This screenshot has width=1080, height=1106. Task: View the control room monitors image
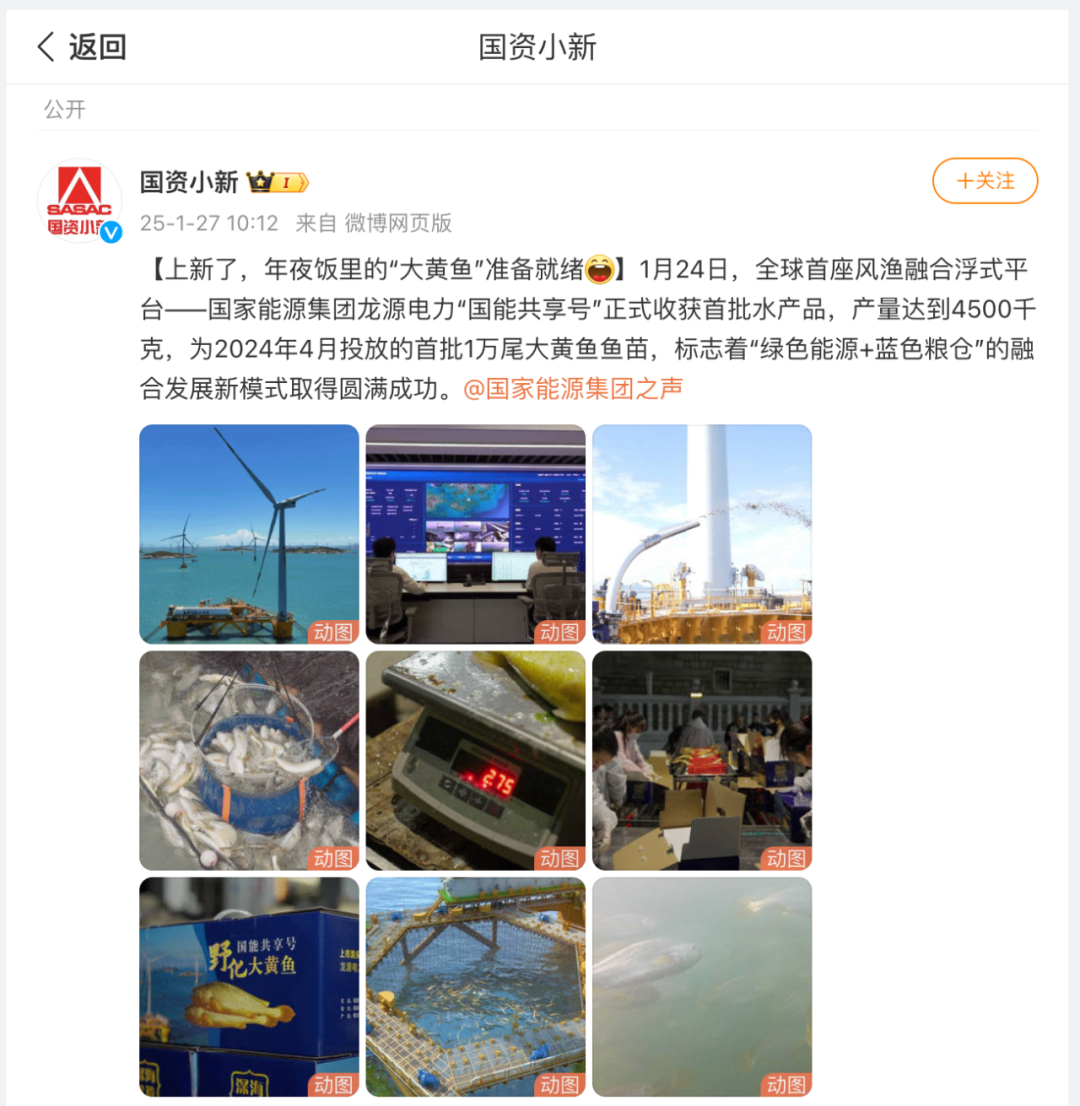coord(475,534)
